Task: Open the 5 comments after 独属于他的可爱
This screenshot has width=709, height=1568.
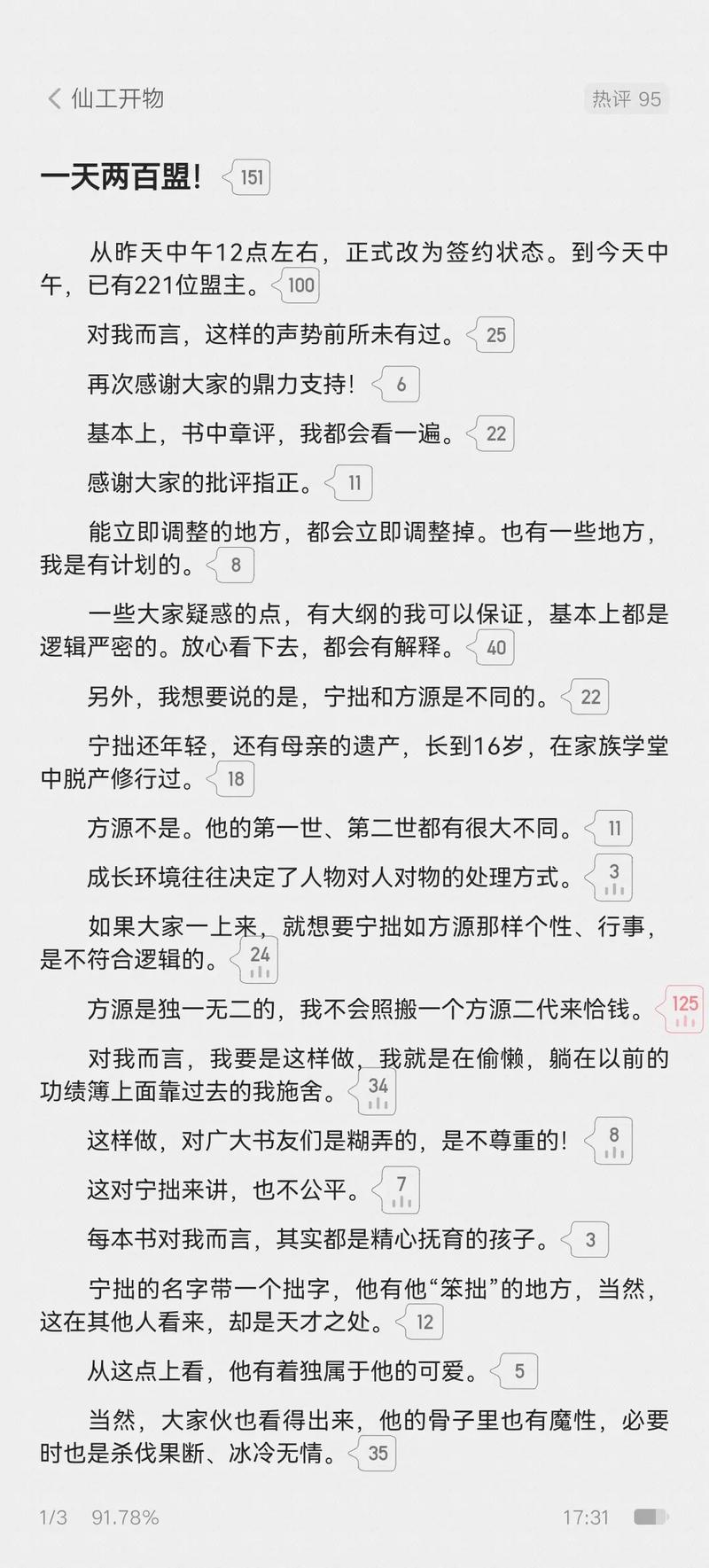Action: coord(514,1371)
